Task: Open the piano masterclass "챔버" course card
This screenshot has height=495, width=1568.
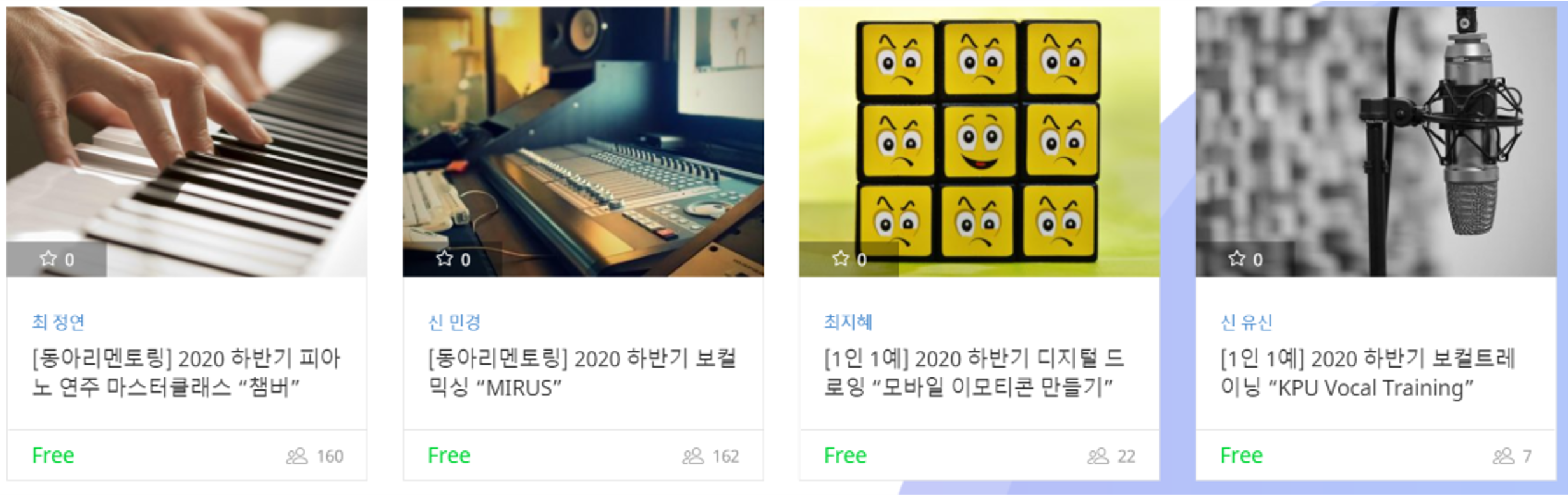Action: pos(186,373)
